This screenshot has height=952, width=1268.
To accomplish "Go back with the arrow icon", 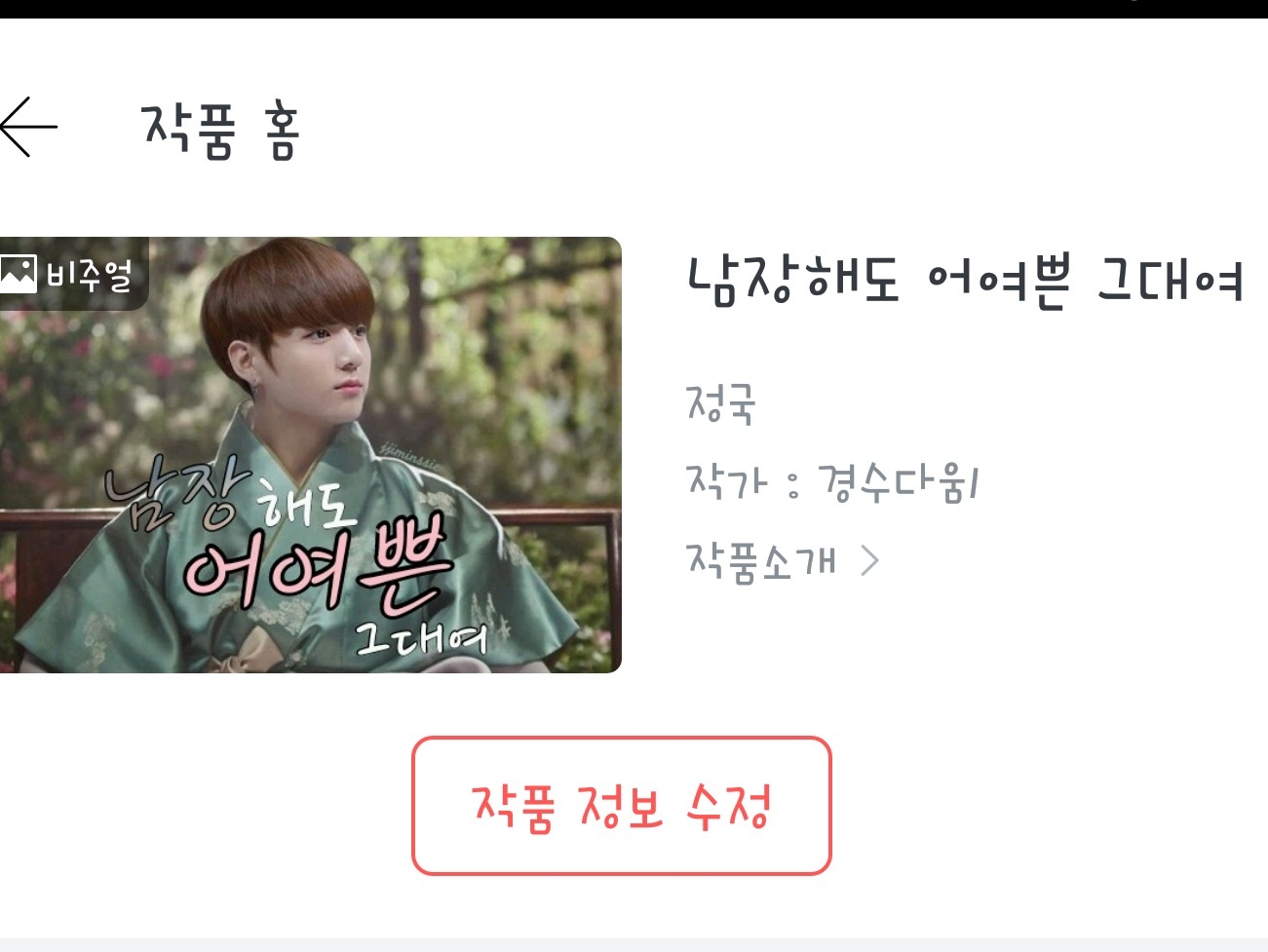I will [29, 127].
